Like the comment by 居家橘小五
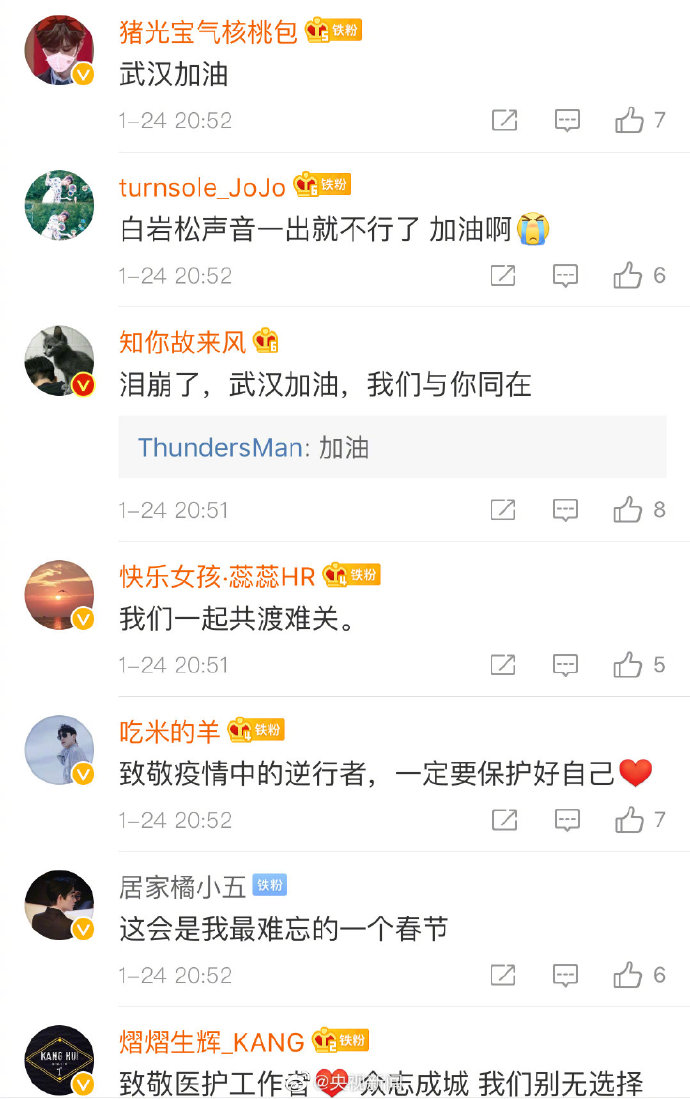Viewport: 690px width, 1099px height. click(629, 975)
